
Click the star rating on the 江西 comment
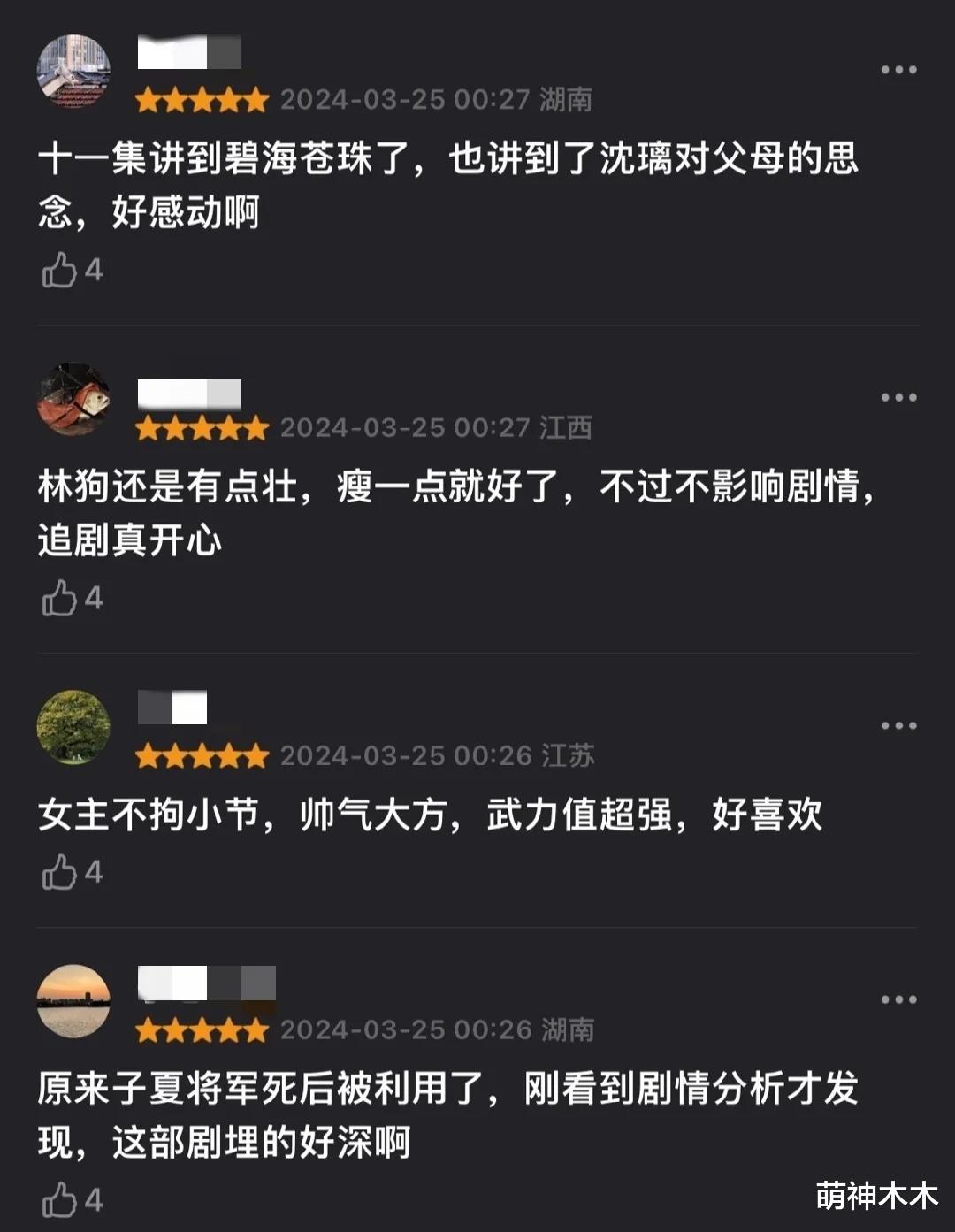click(202, 428)
